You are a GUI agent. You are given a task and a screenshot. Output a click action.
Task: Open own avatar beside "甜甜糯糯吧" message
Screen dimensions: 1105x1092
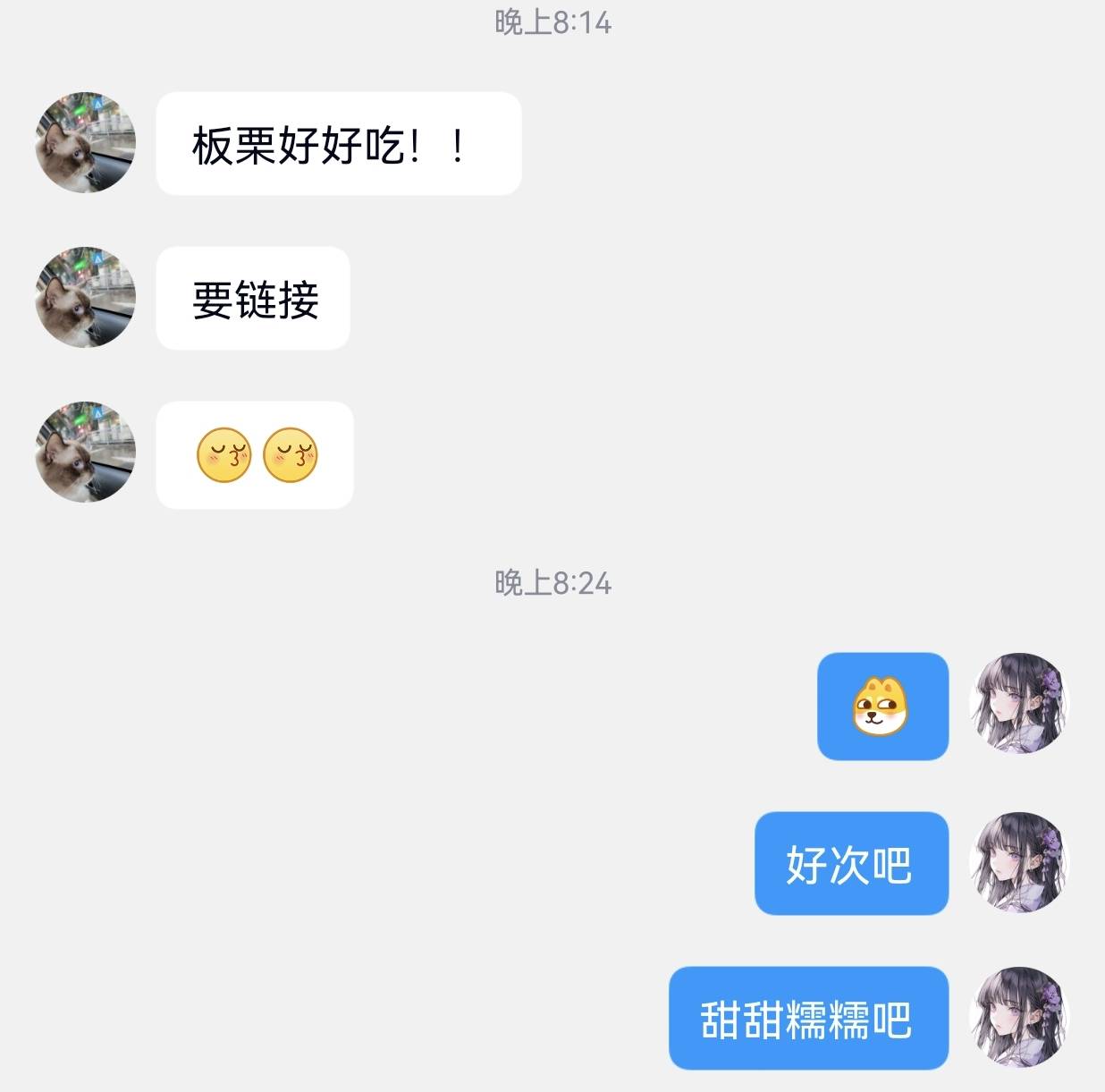tap(1019, 1017)
